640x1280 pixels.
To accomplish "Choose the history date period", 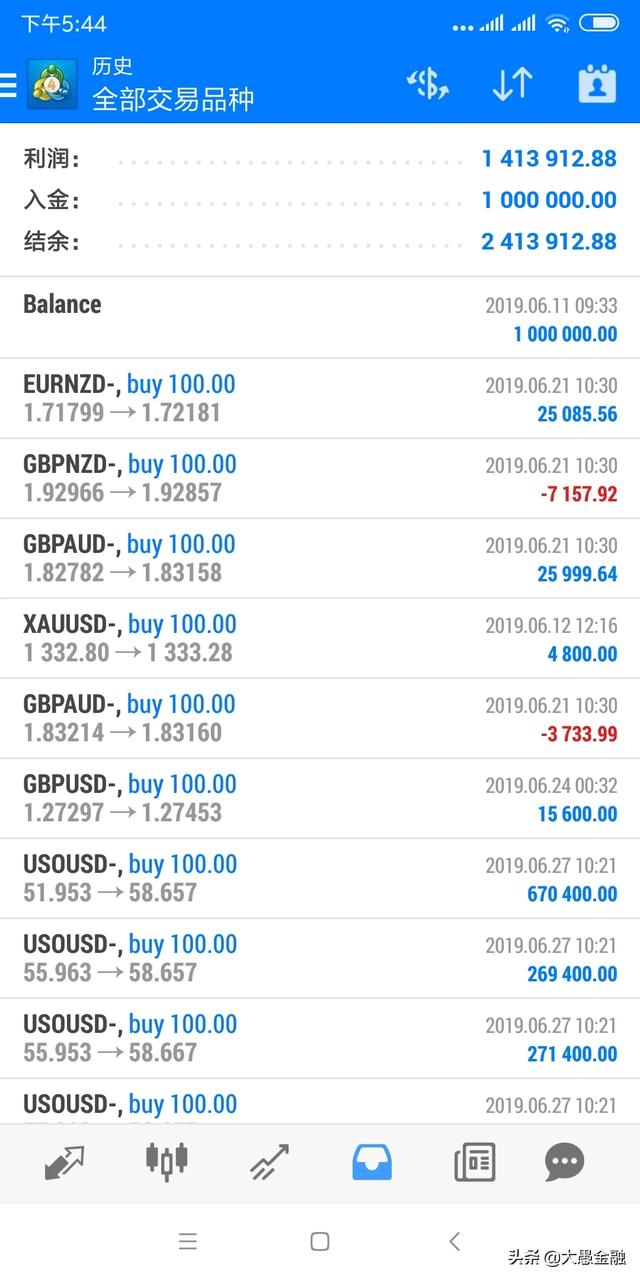I will click(597, 85).
